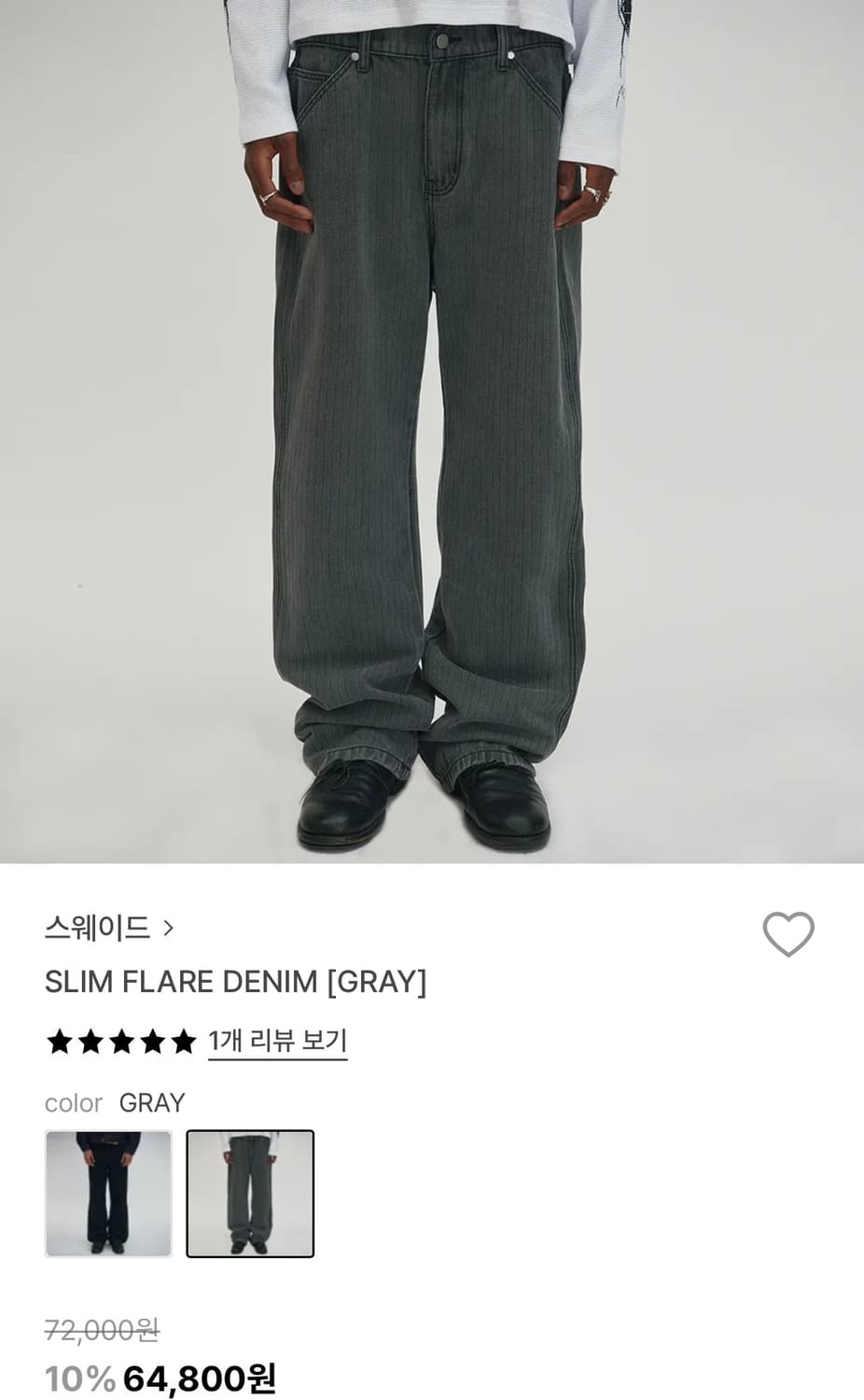Click the black pants color swatch

(108, 1195)
